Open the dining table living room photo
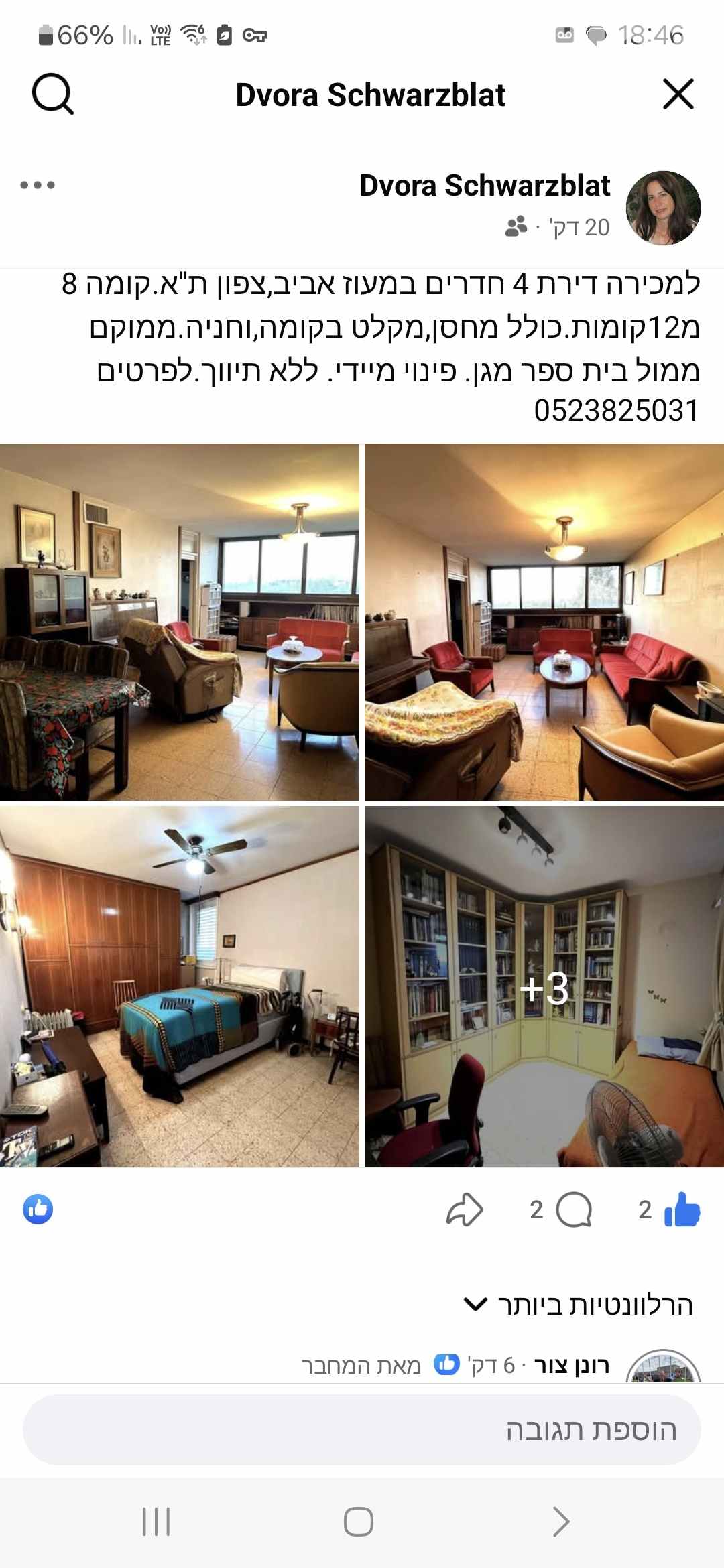Viewport: 724px width, 1568px height. click(x=180, y=622)
